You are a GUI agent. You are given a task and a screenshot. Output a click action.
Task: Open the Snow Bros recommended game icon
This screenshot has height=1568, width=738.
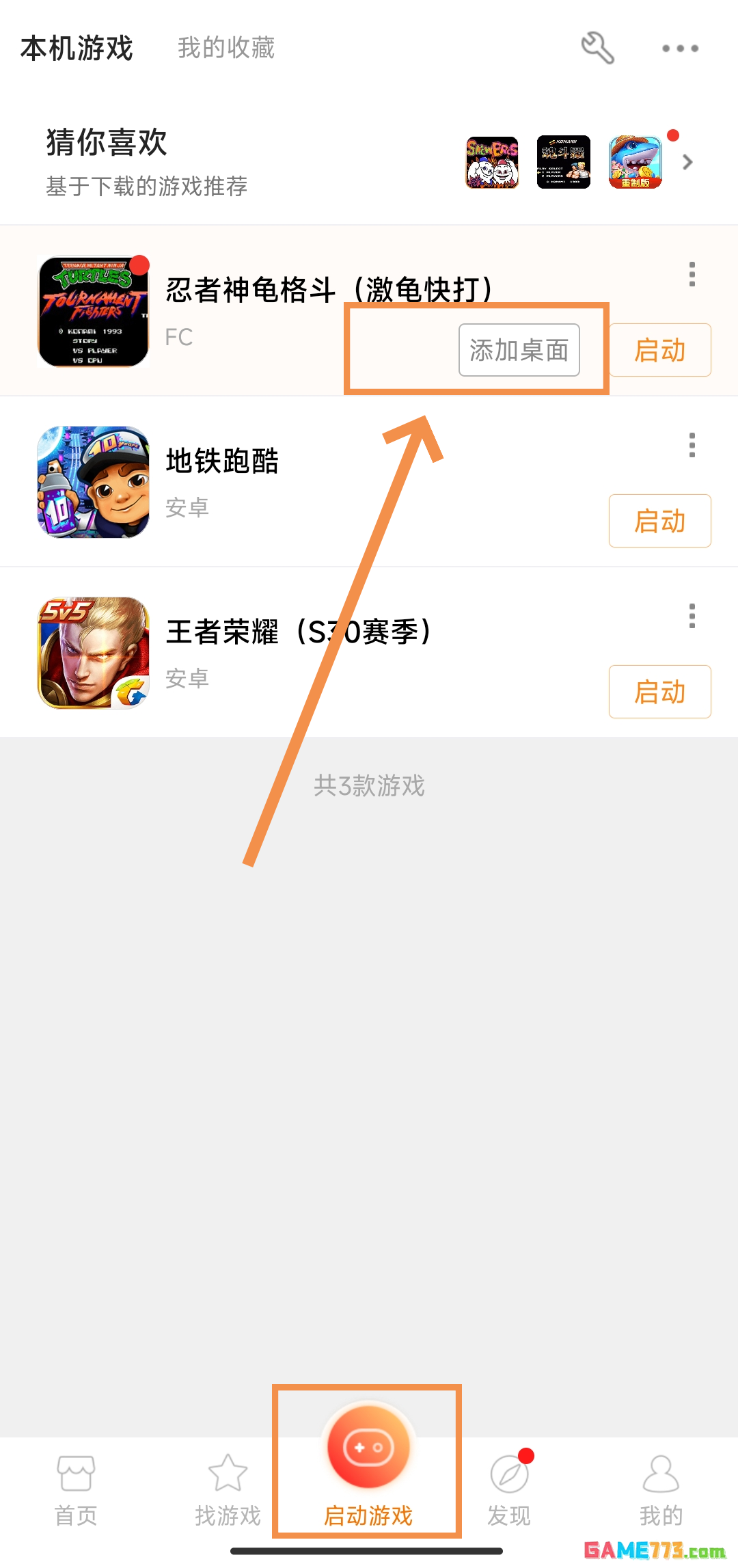tap(492, 162)
